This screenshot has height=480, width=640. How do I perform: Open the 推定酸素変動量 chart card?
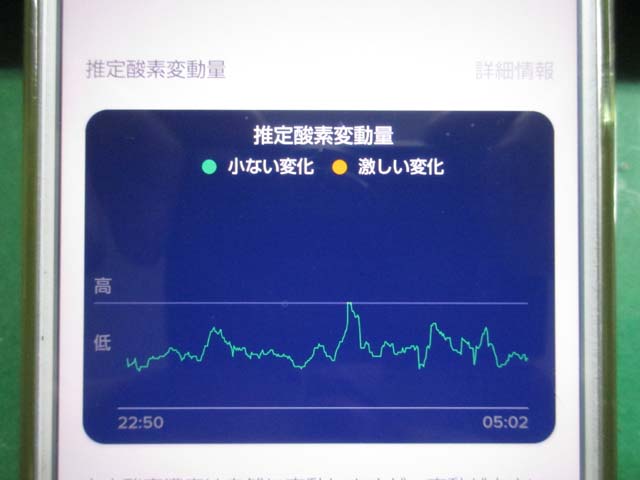pyautogui.click(x=320, y=277)
